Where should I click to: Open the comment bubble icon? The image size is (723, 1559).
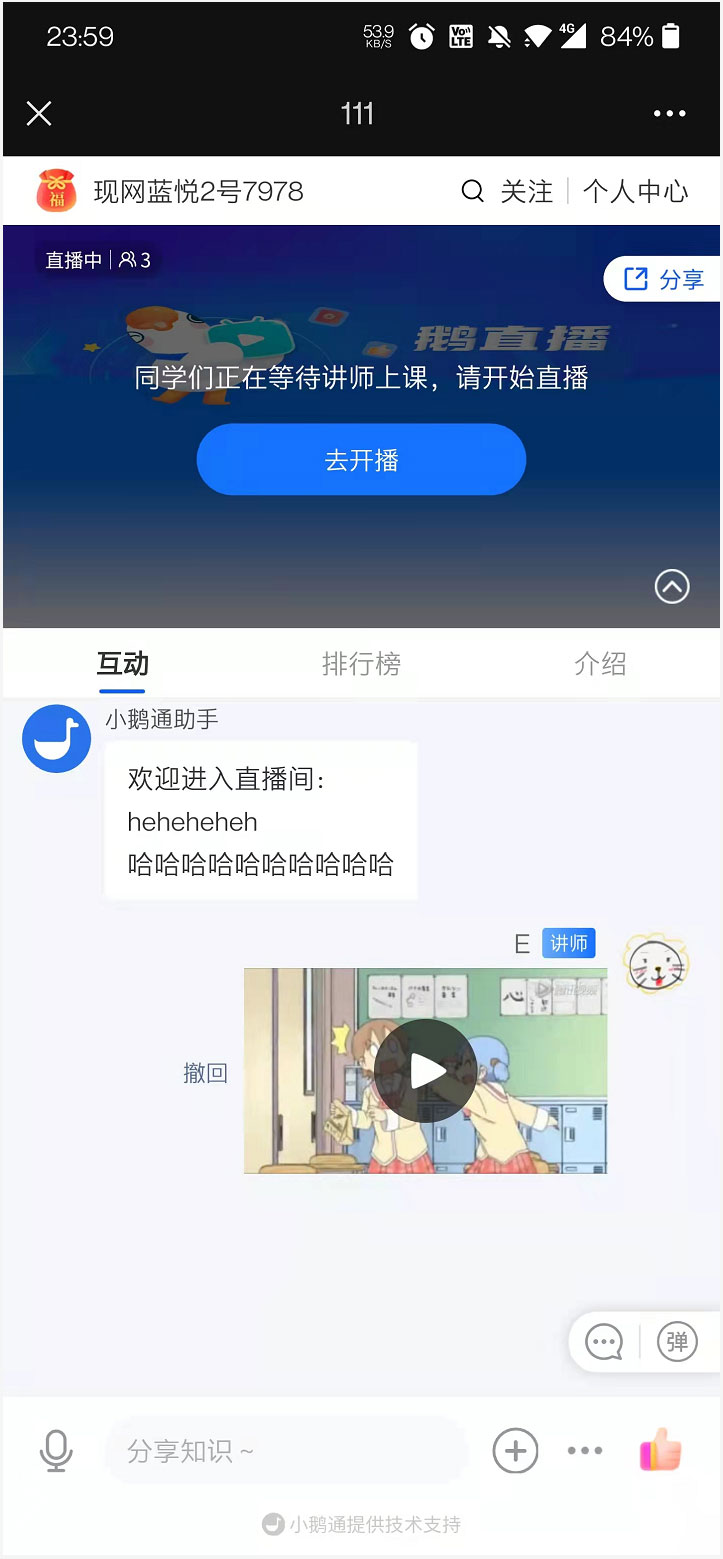(604, 1342)
